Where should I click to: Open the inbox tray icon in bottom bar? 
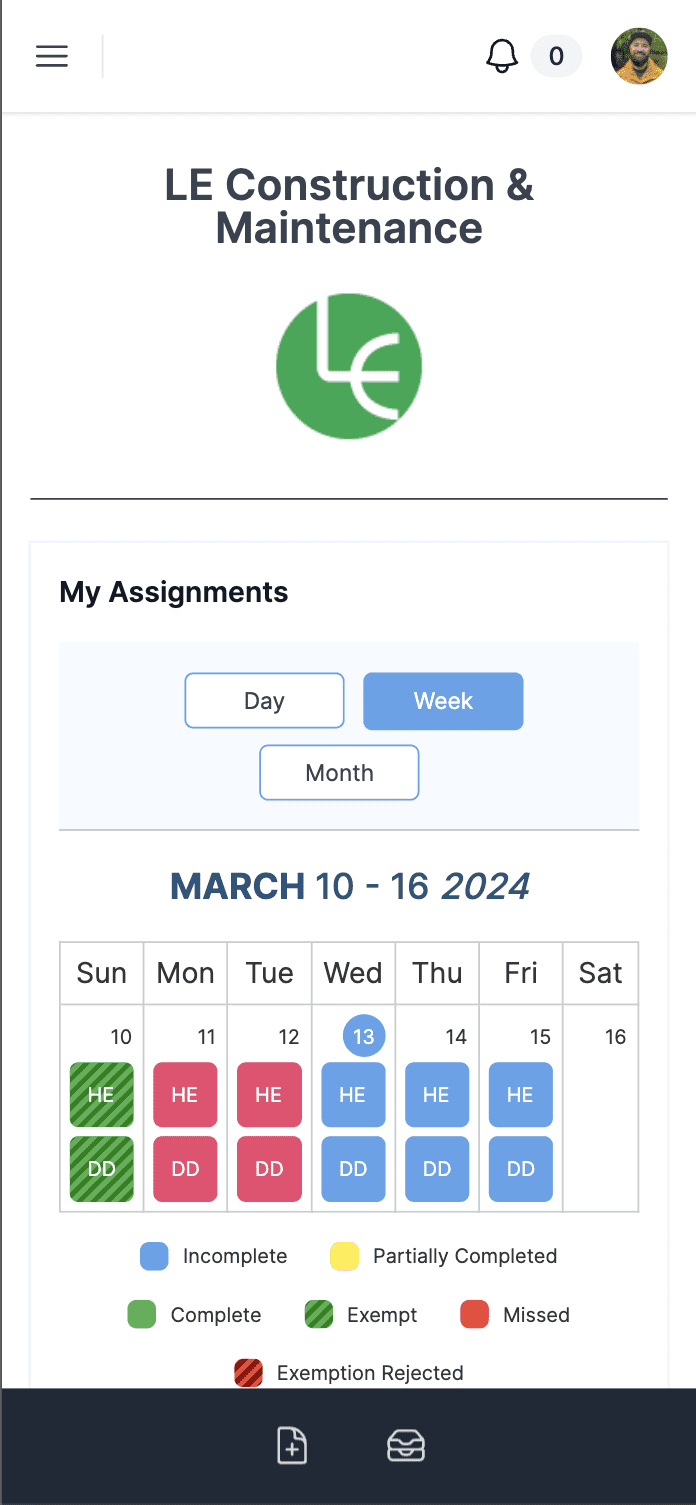click(x=406, y=1446)
